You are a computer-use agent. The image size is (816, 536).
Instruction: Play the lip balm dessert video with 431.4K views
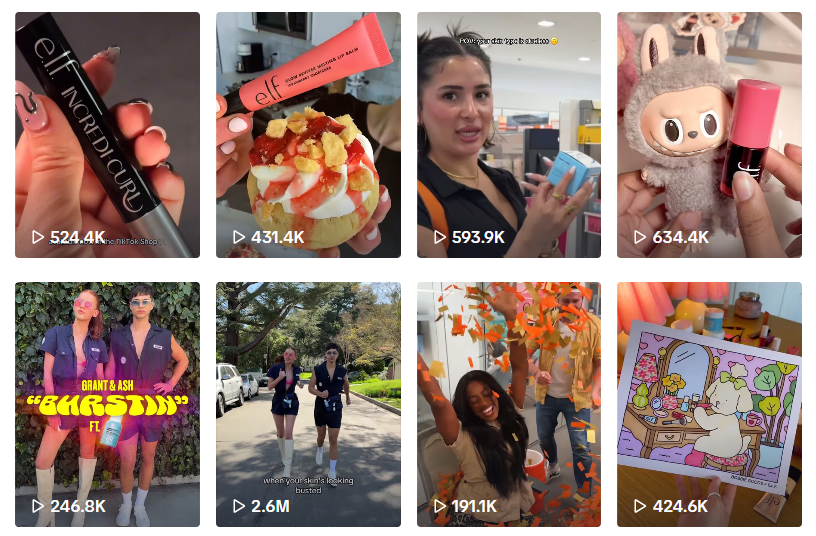pos(308,135)
